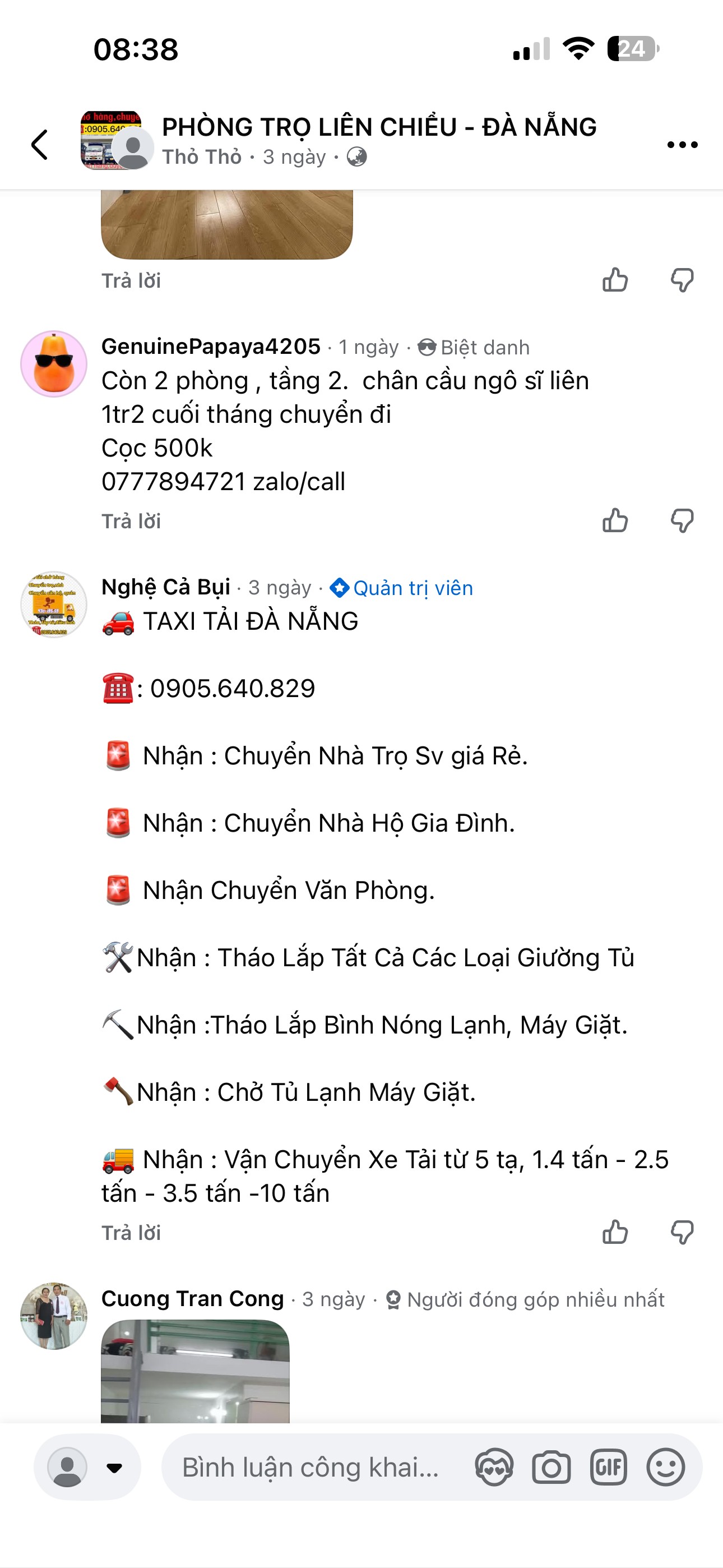Like Nghệ Cả Bụi's taxi comment
723x1568 pixels.
coord(615,1233)
